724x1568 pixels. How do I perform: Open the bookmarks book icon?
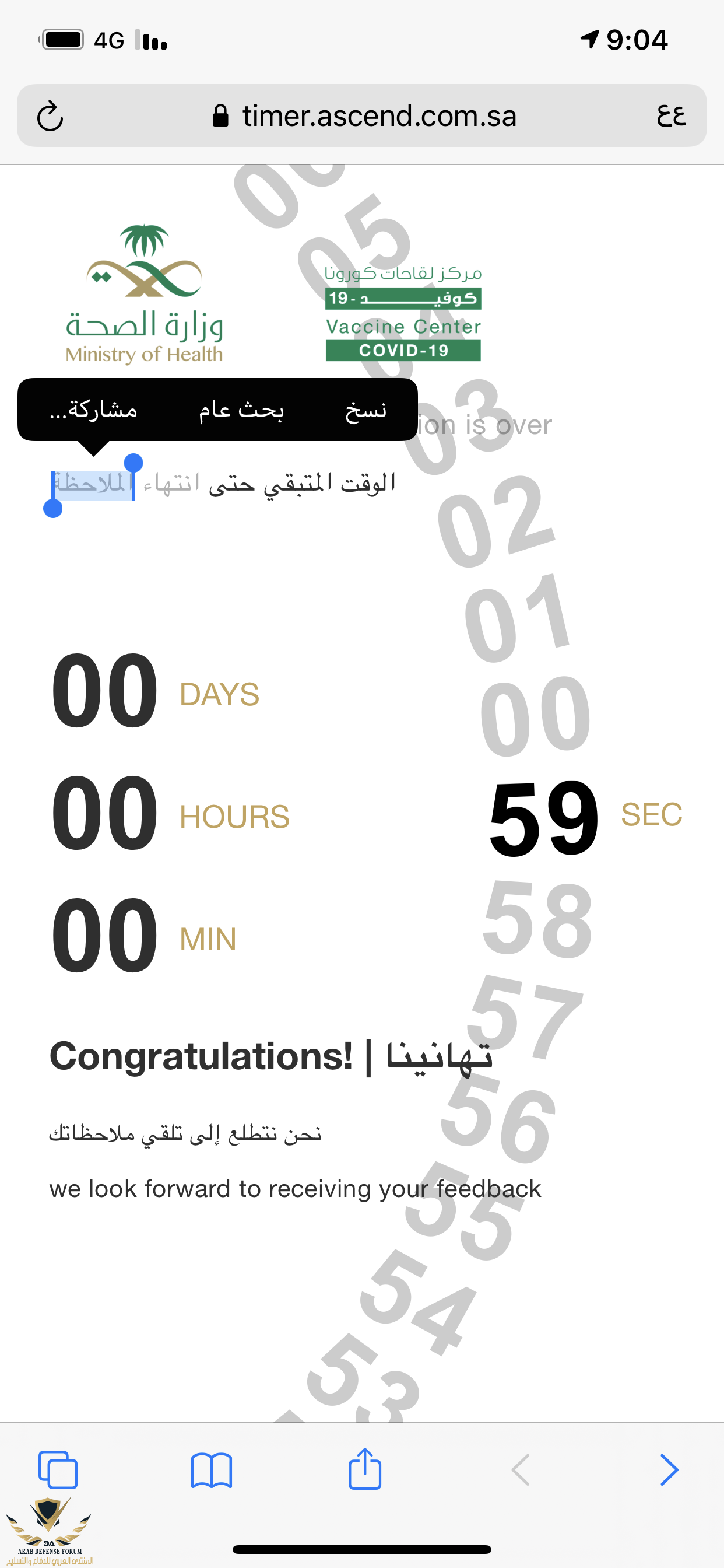point(211,1469)
